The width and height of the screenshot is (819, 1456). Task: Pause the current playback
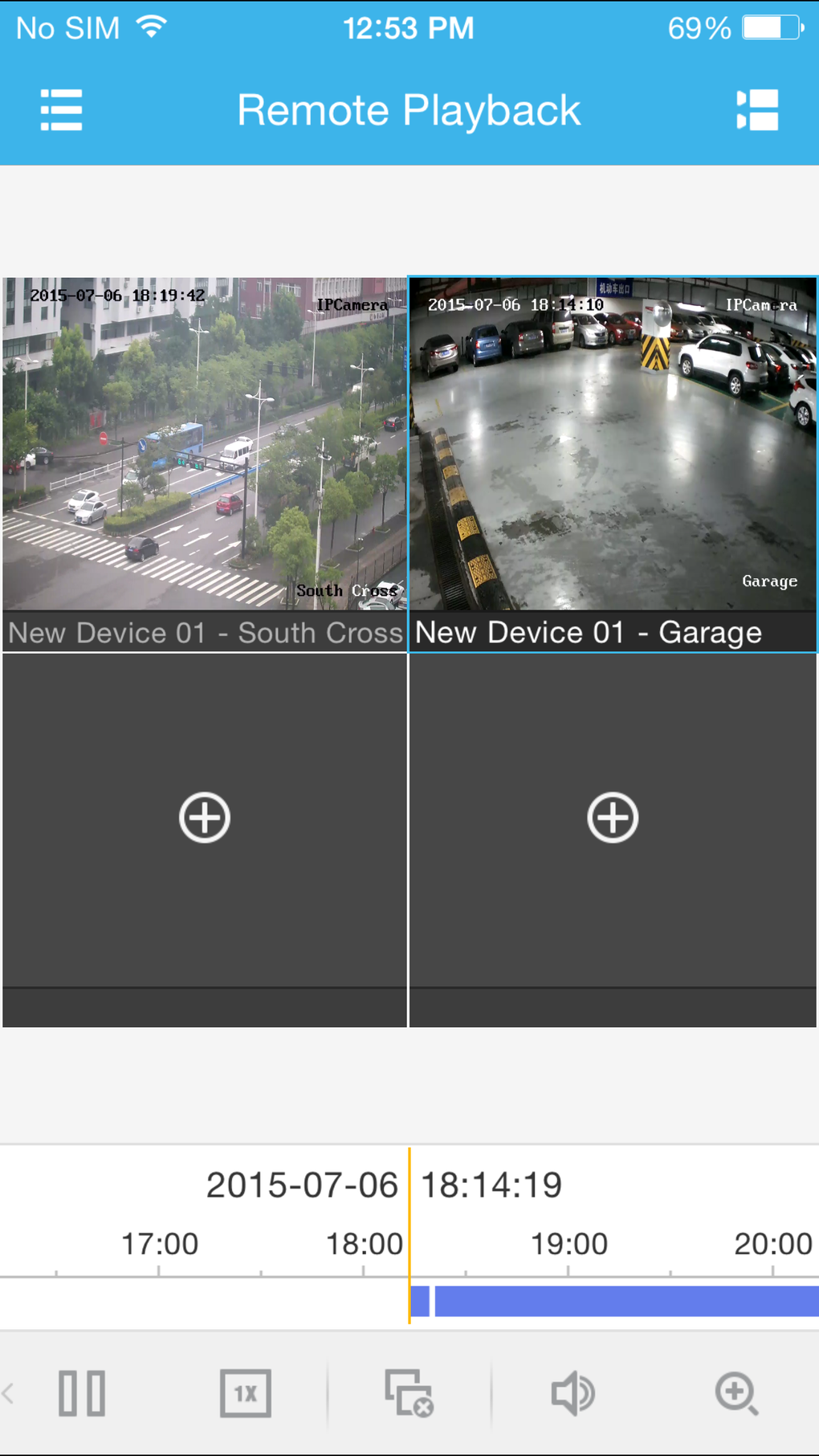[82, 1393]
